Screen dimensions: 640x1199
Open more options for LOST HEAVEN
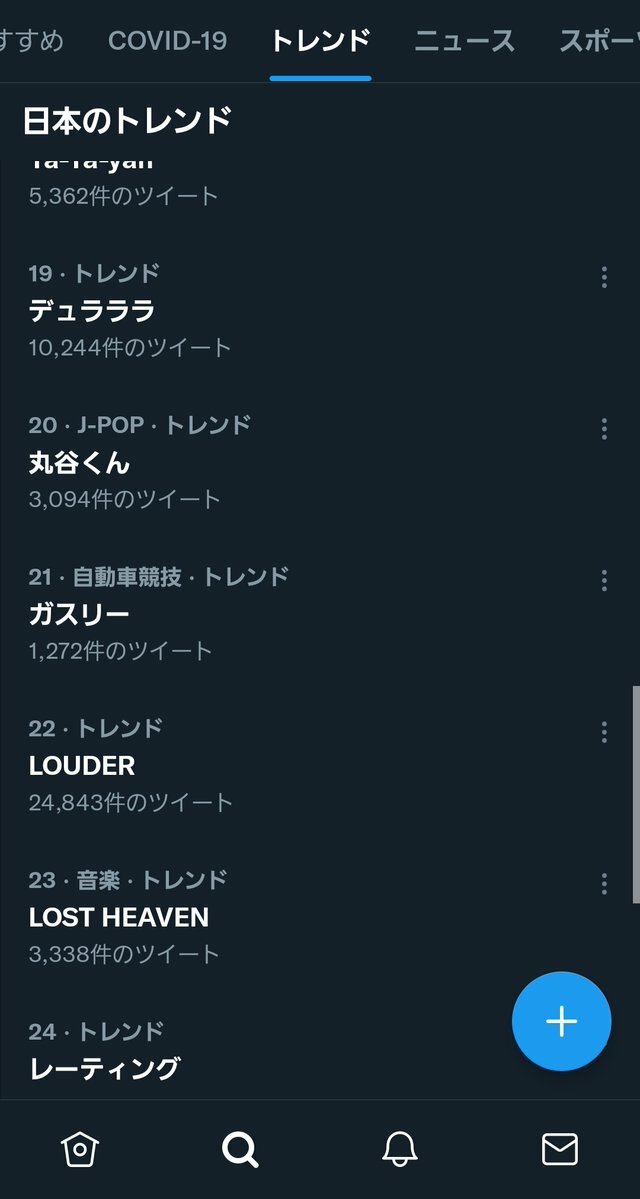[604, 884]
